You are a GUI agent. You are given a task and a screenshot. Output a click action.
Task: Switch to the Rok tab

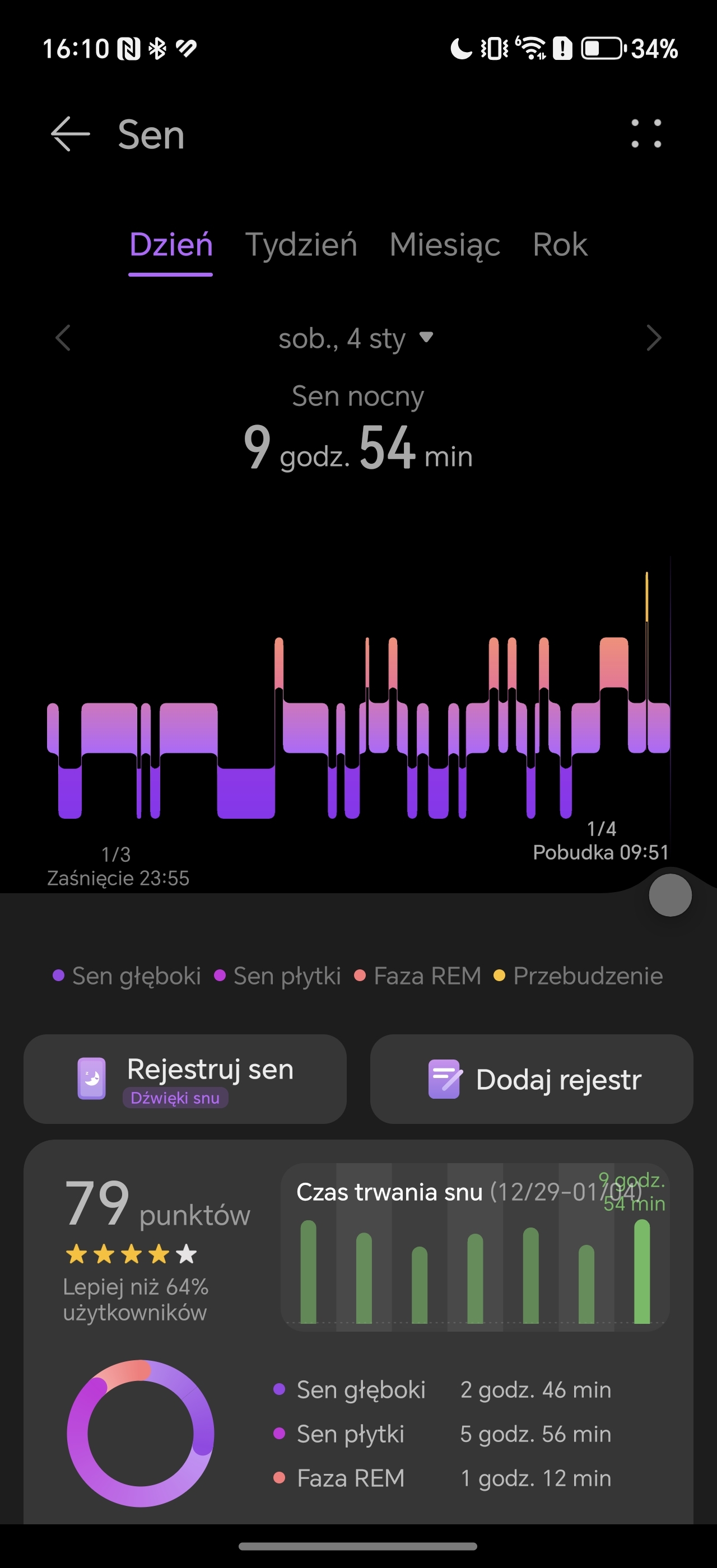pos(560,245)
